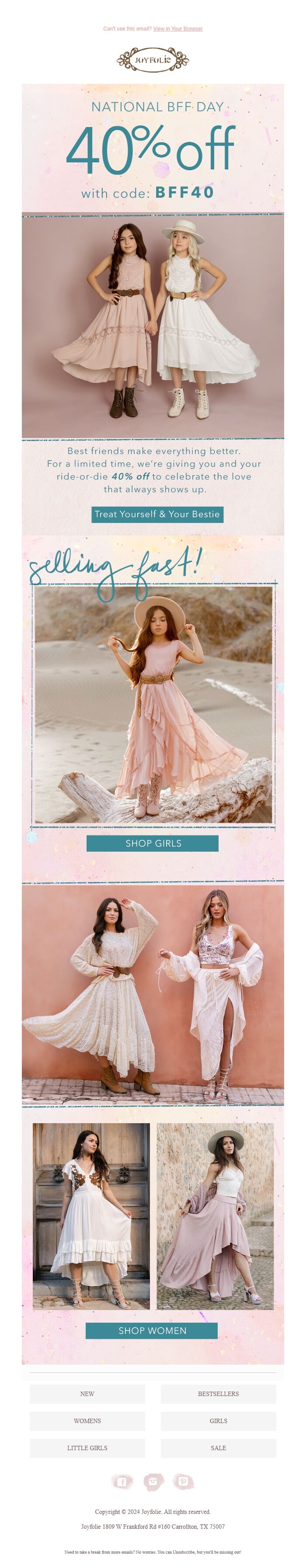Visit Joyfolie's Pinterest page
The width and height of the screenshot is (306, 1568).
183,1482
